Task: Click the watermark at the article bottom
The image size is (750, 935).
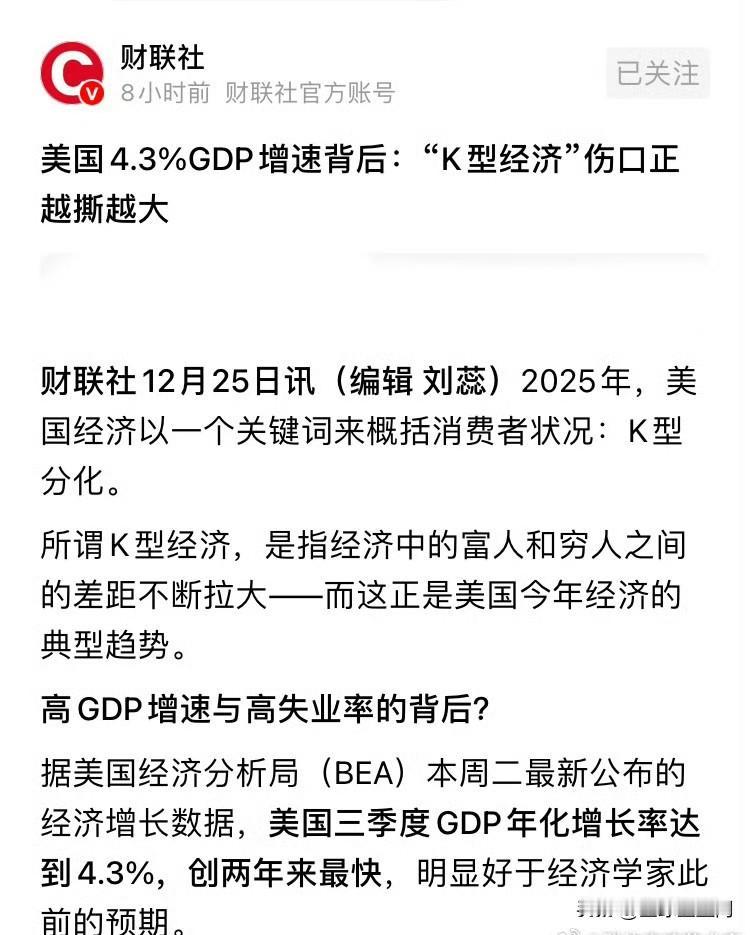Action: click(655, 908)
